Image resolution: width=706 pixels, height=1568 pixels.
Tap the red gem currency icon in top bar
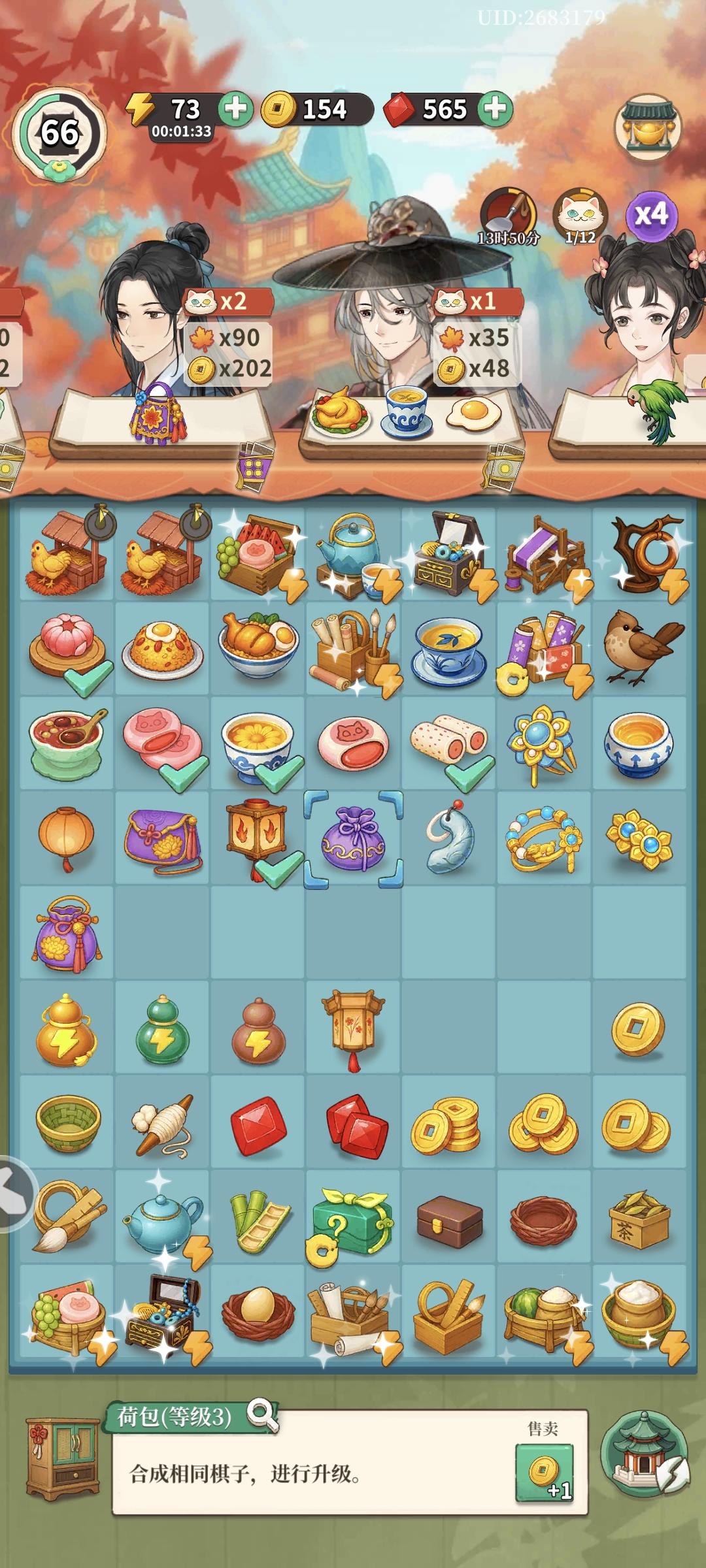tap(401, 108)
